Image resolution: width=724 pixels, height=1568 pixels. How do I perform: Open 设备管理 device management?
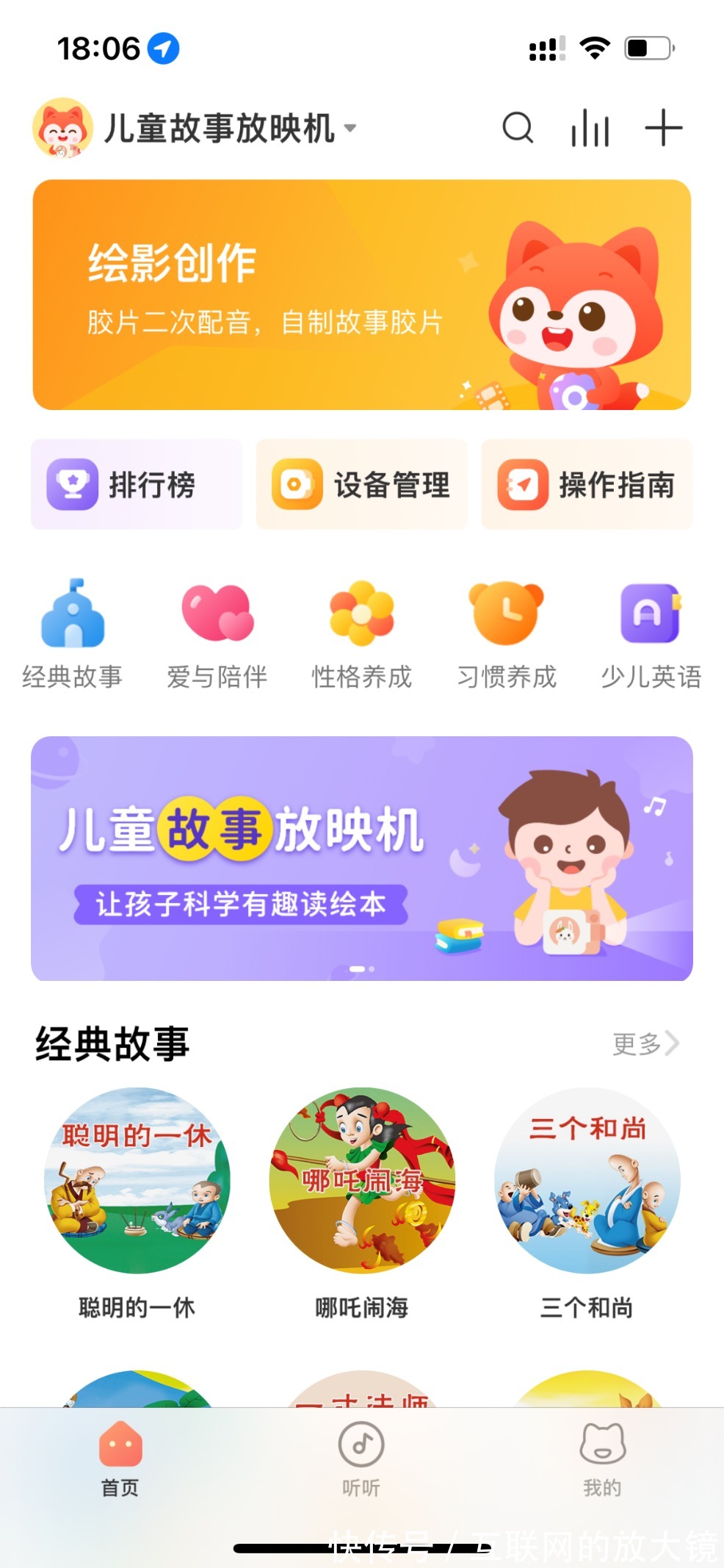pos(361,483)
